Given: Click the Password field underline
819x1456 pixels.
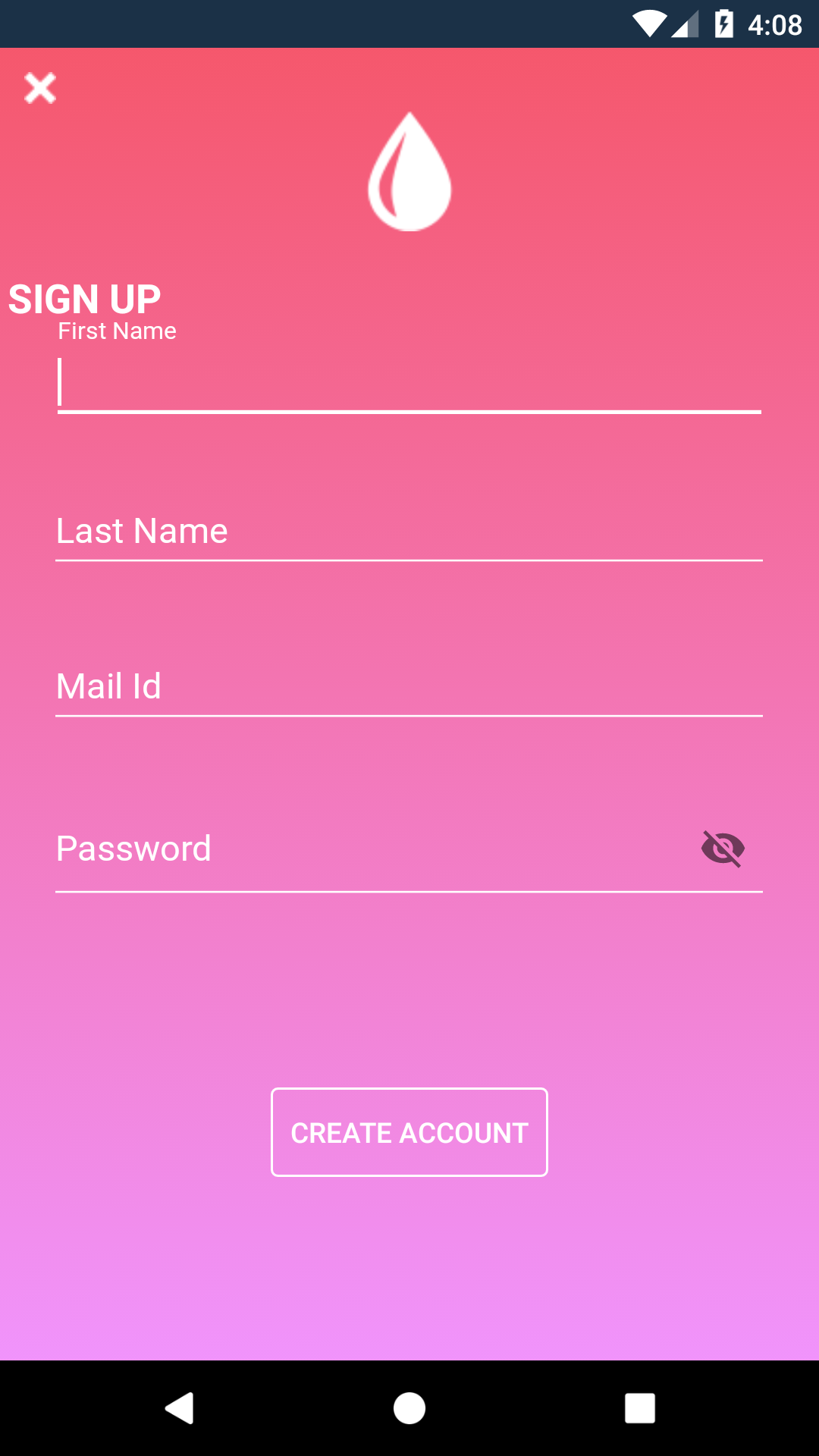Looking at the screenshot, I should click(409, 893).
